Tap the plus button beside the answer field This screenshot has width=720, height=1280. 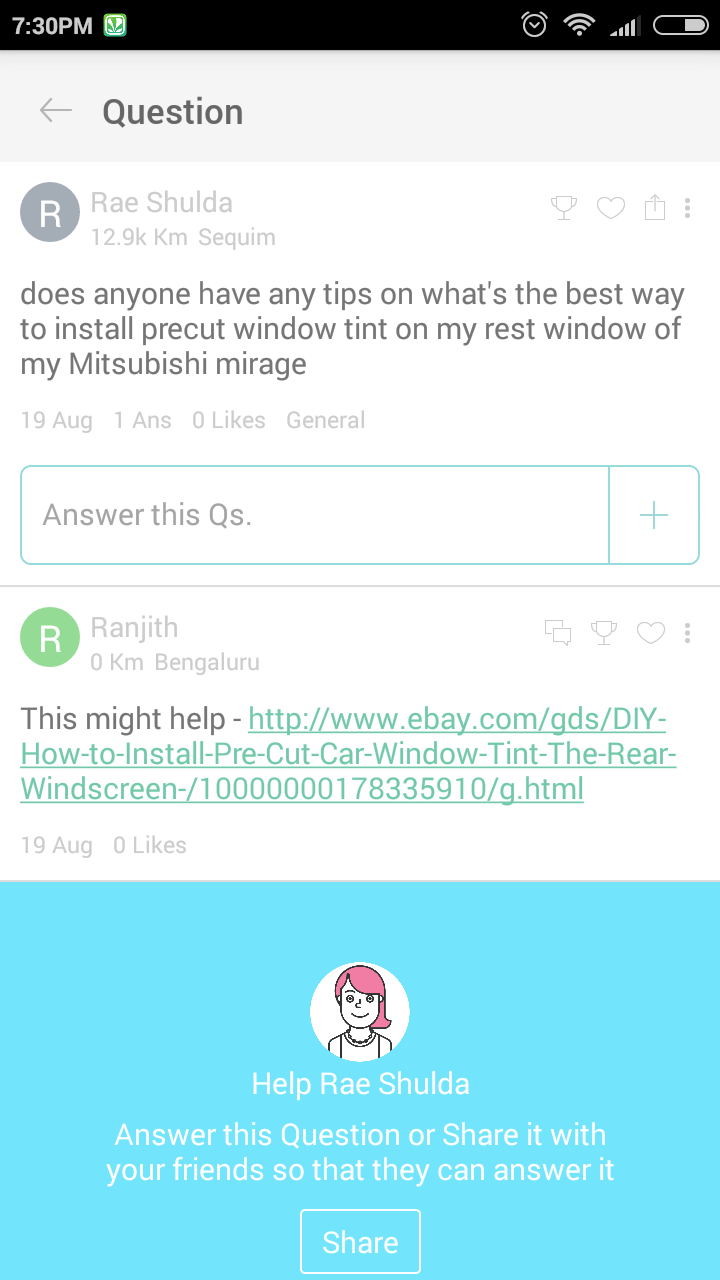[x=654, y=515]
